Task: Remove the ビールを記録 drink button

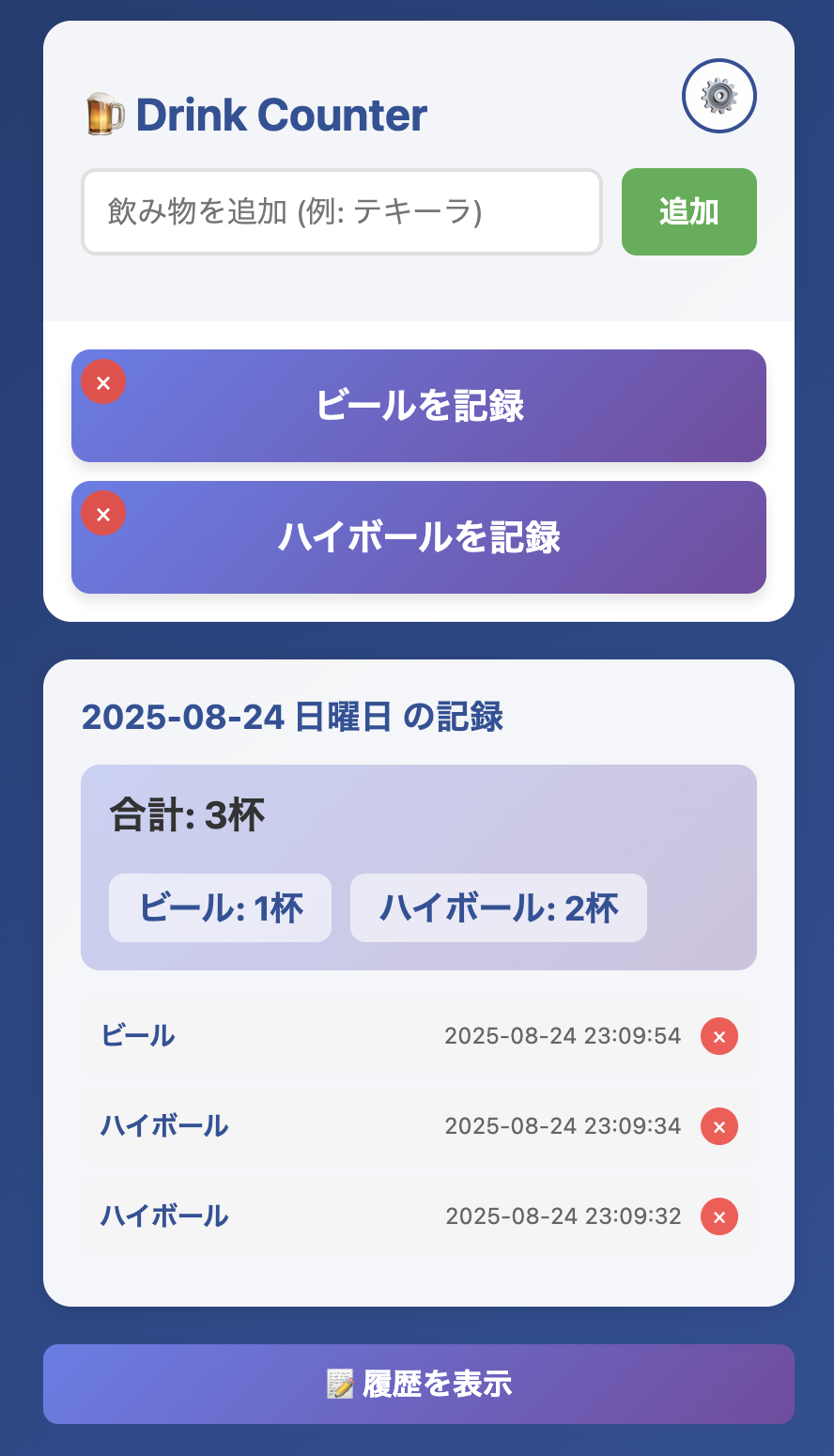Action: pos(103,382)
